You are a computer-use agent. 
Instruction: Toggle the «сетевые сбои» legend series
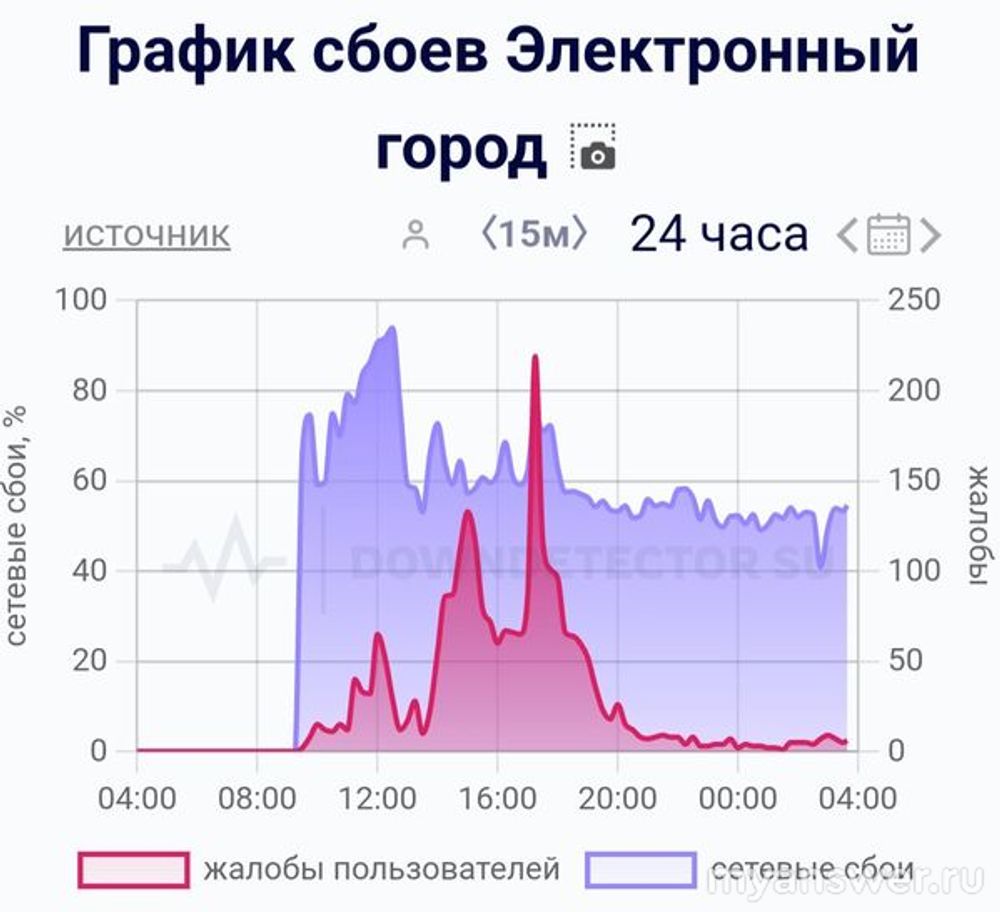[x=750, y=869]
